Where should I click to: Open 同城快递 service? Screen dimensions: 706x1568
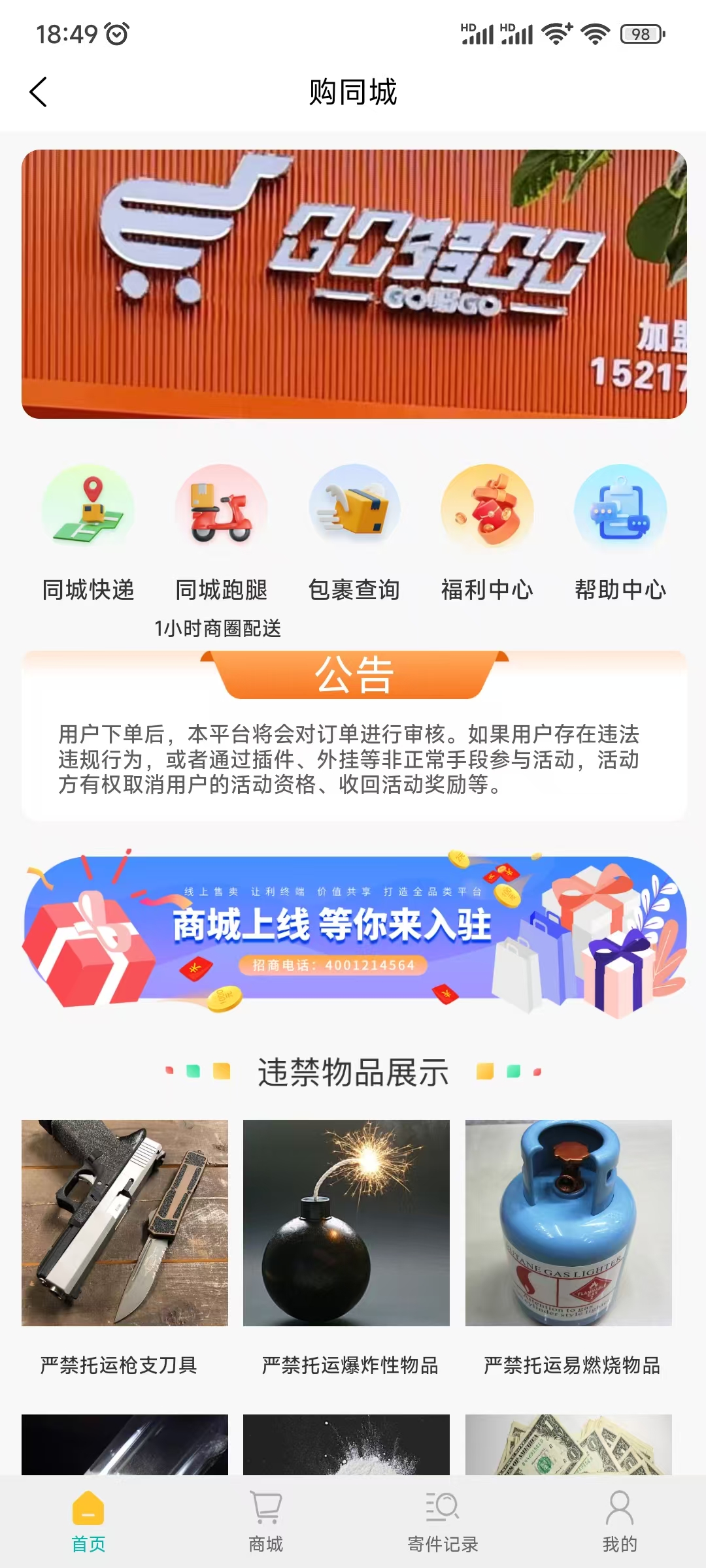pyautogui.click(x=88, y=532)
